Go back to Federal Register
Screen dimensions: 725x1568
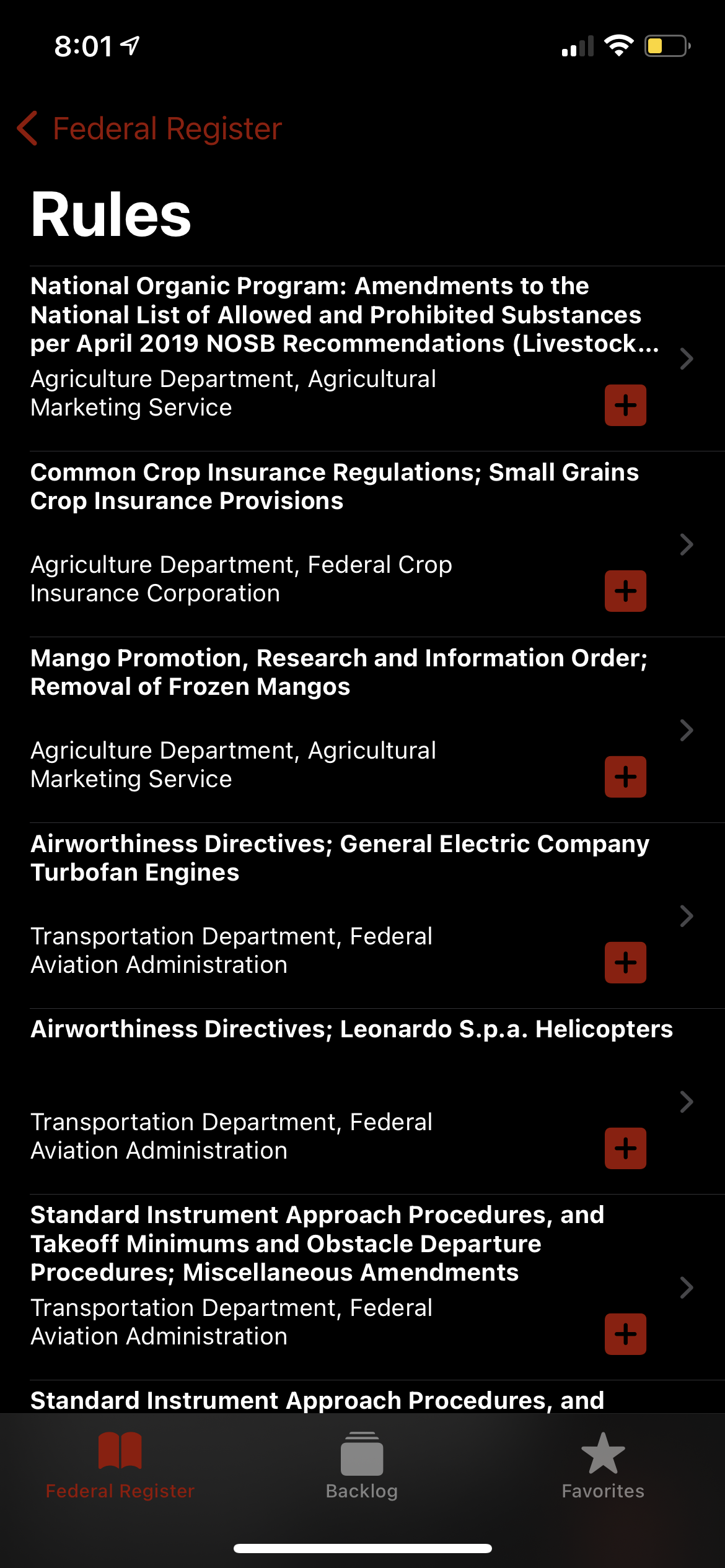click(149, 129)
